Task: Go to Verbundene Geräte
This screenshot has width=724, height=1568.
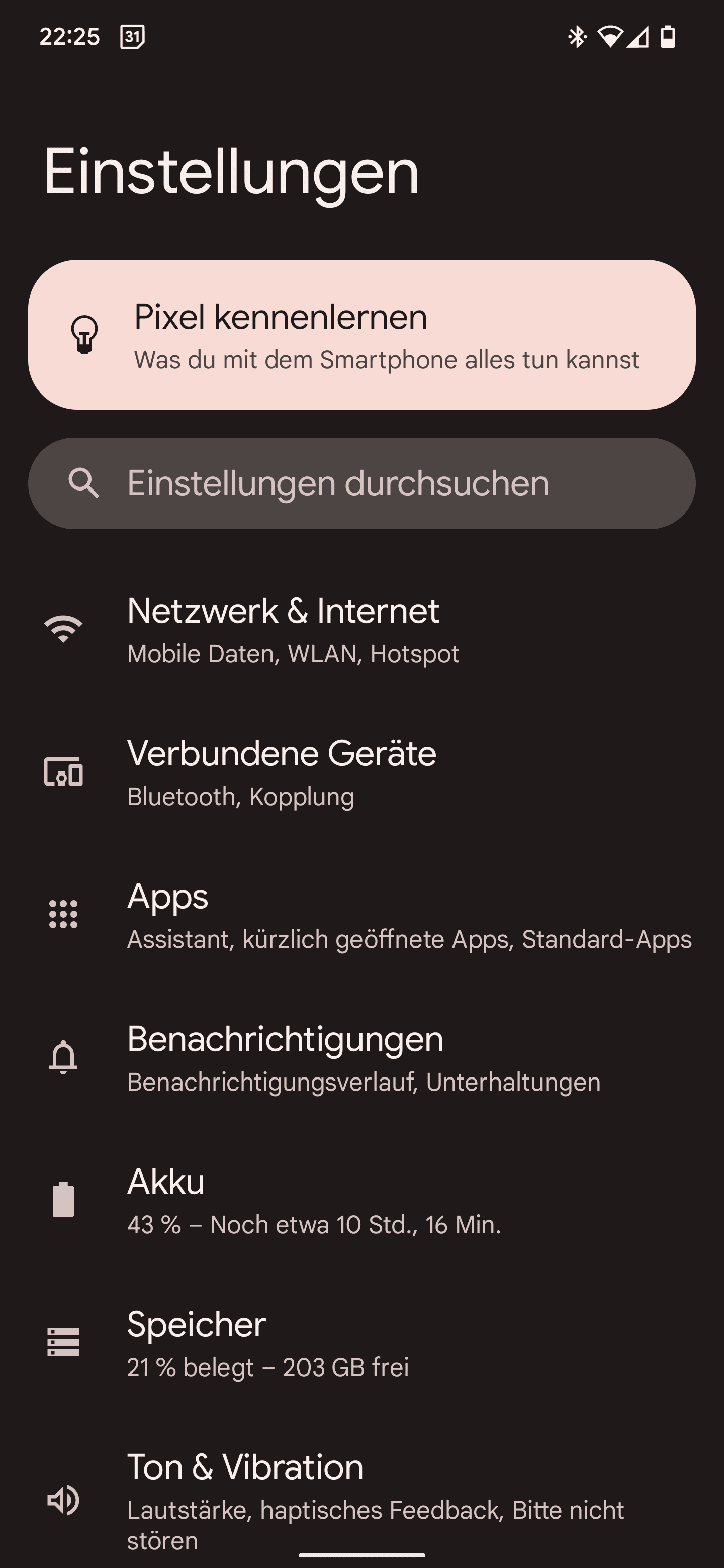Action: point(361,772)
